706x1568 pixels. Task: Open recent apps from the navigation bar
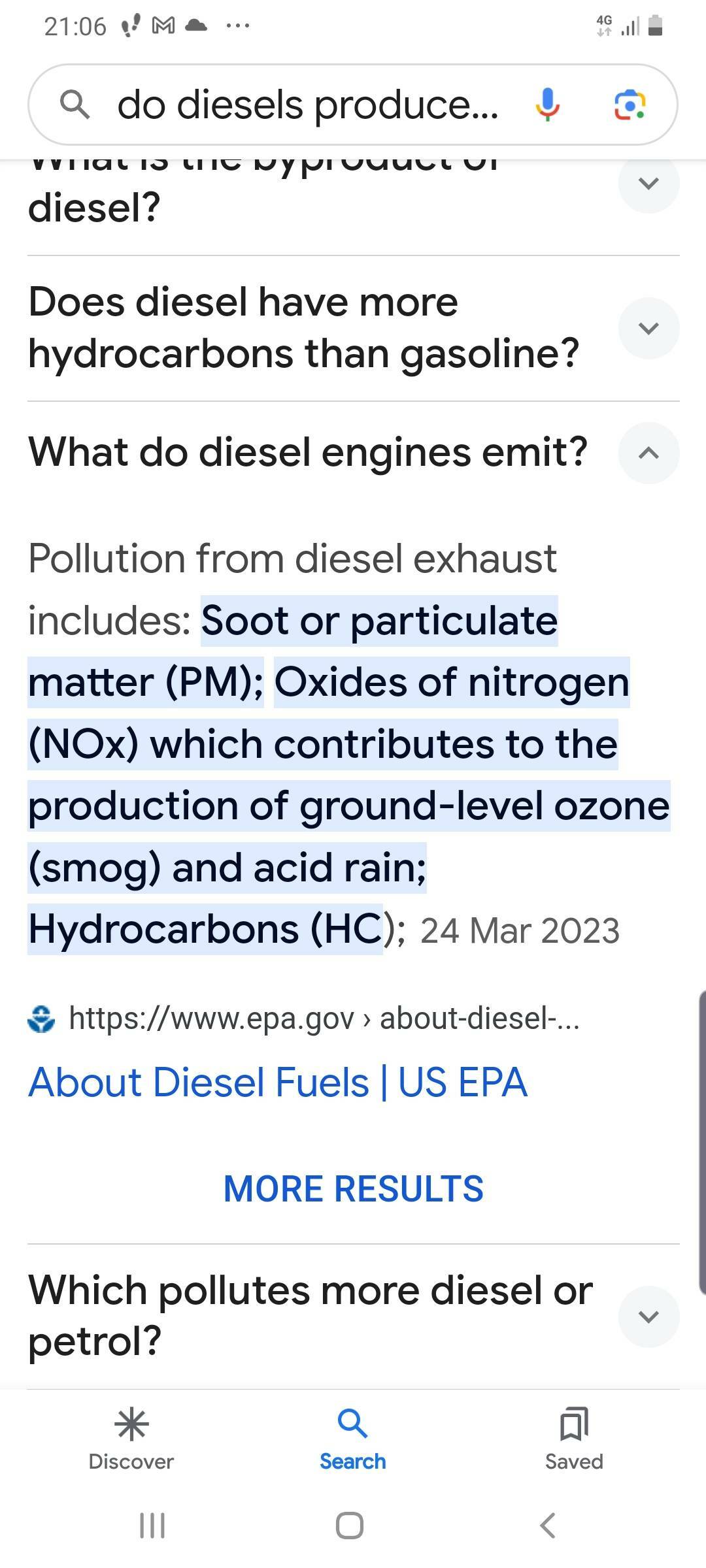(x=152, y=1526)
